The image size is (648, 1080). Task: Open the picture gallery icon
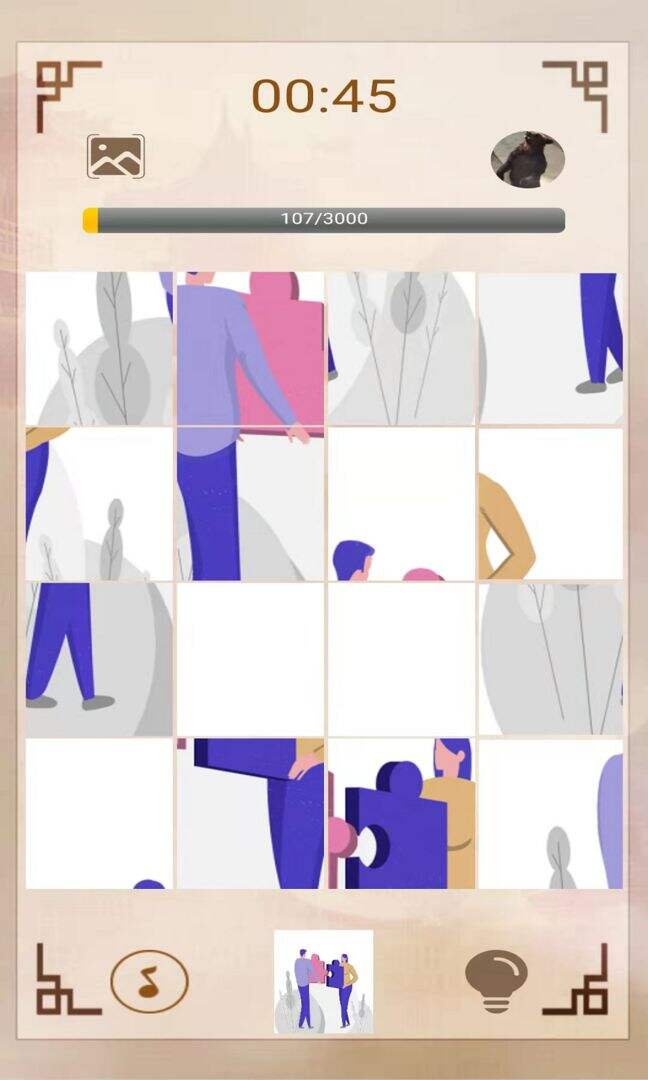point(116,157)
